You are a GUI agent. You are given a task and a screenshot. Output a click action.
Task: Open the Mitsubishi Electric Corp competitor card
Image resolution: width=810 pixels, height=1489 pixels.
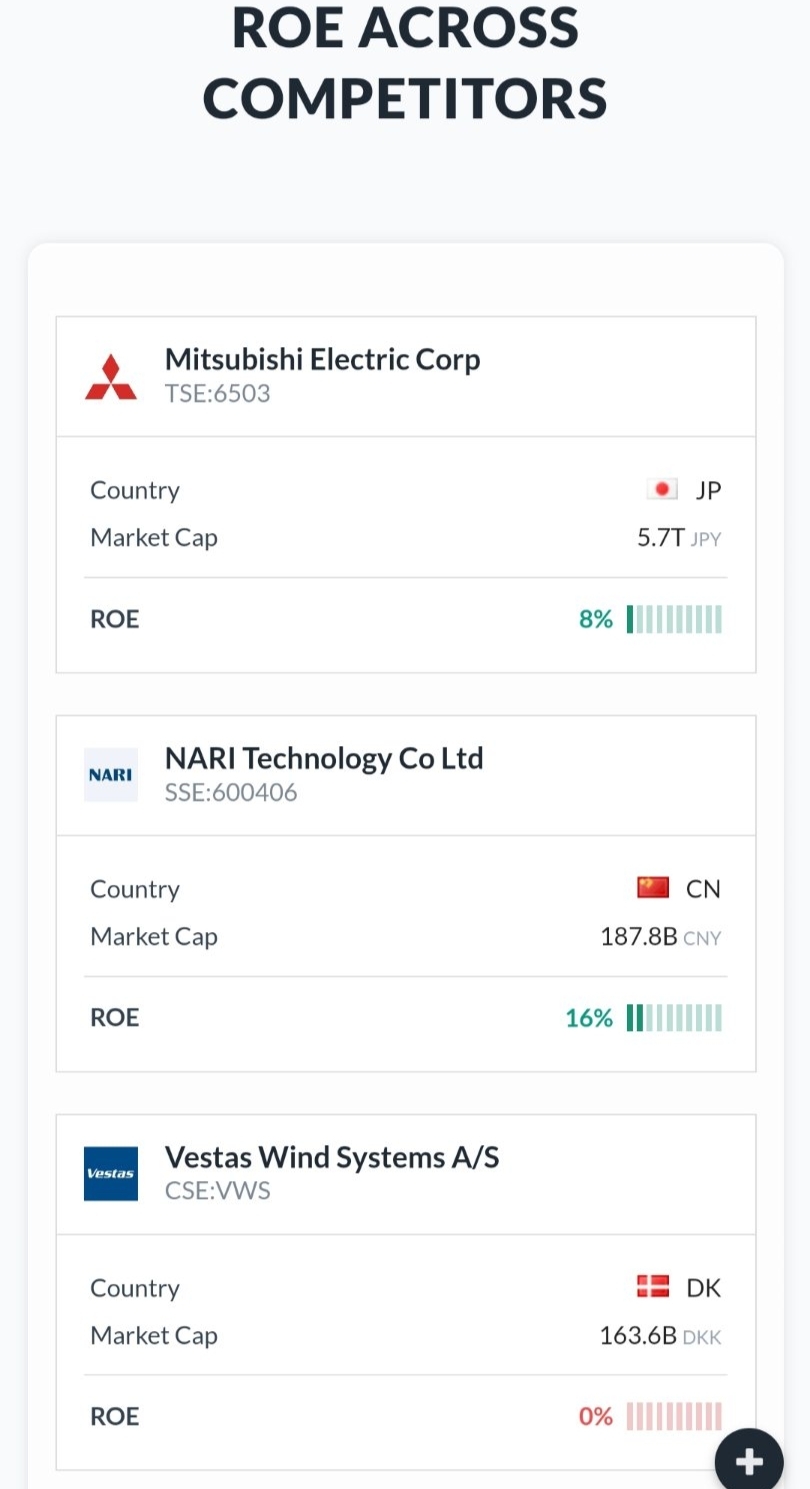pos(322,360)
